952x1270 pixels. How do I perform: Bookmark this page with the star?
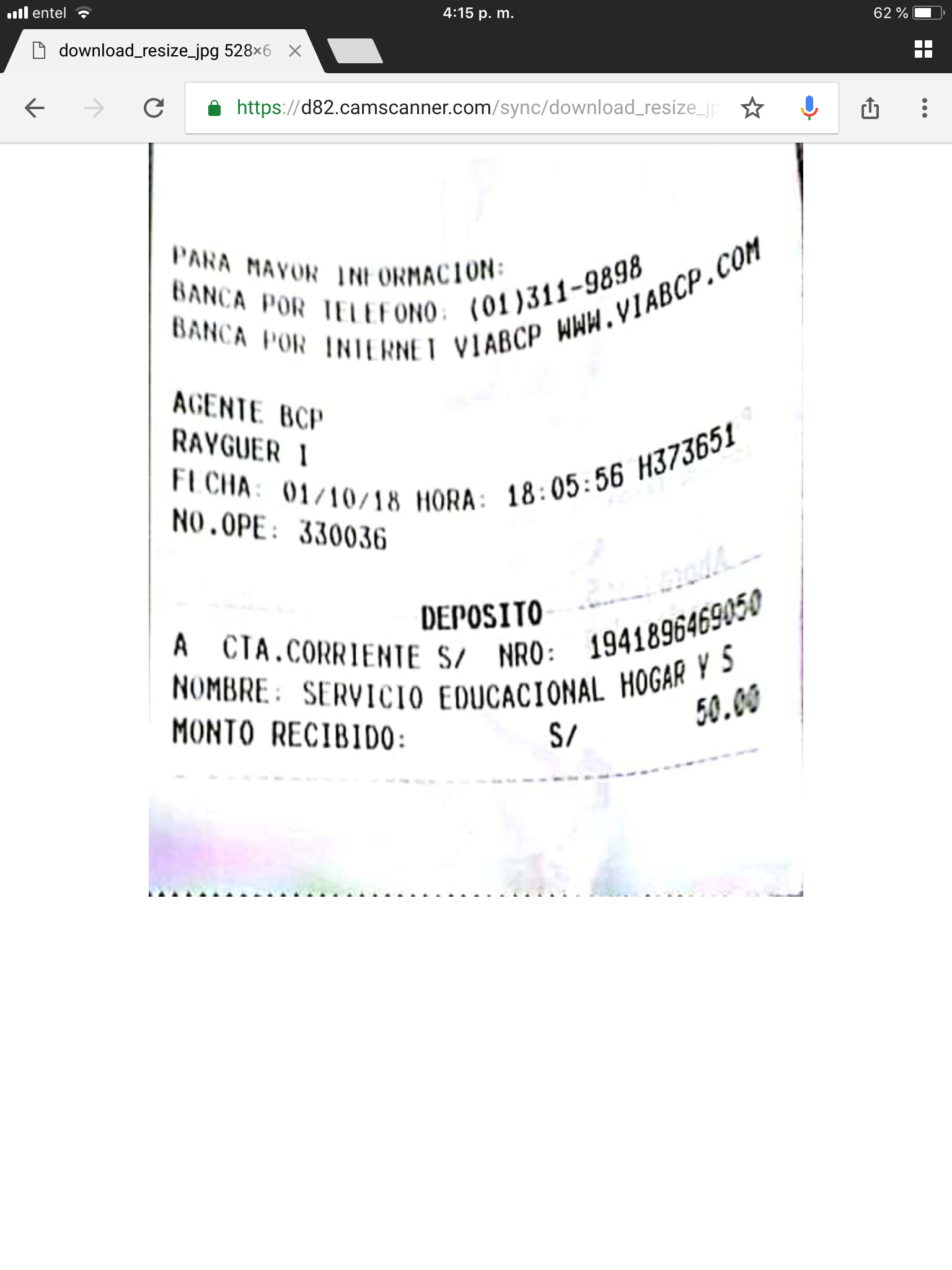click(752, 109)
